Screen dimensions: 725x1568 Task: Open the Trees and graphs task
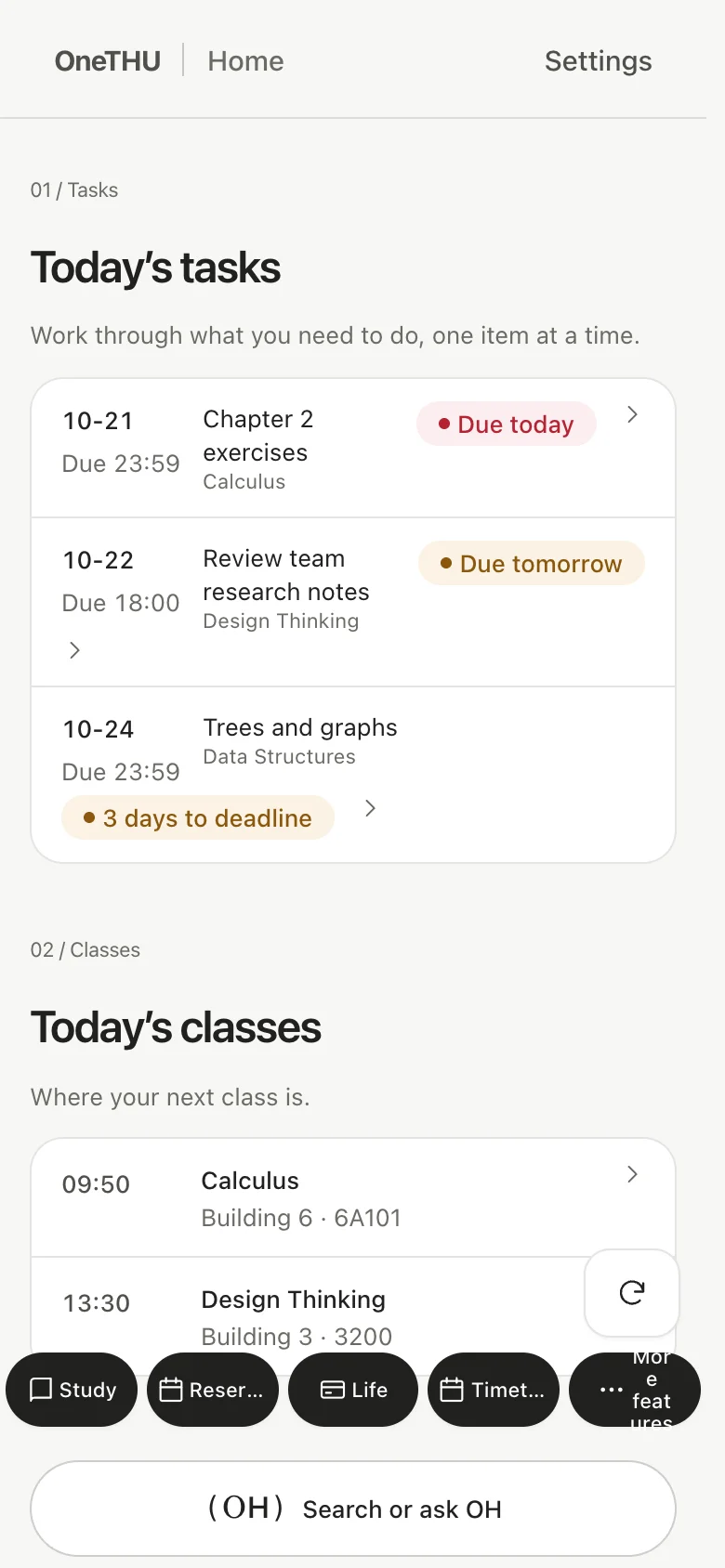pos(353,775)
